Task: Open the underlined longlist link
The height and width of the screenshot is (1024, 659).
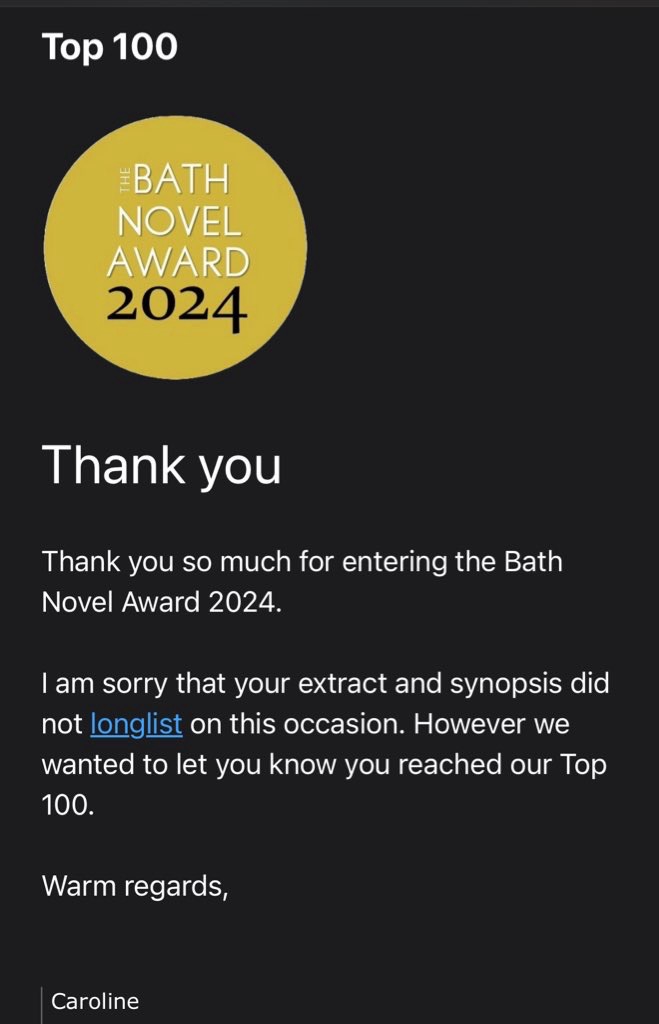Action: [136, 723]
